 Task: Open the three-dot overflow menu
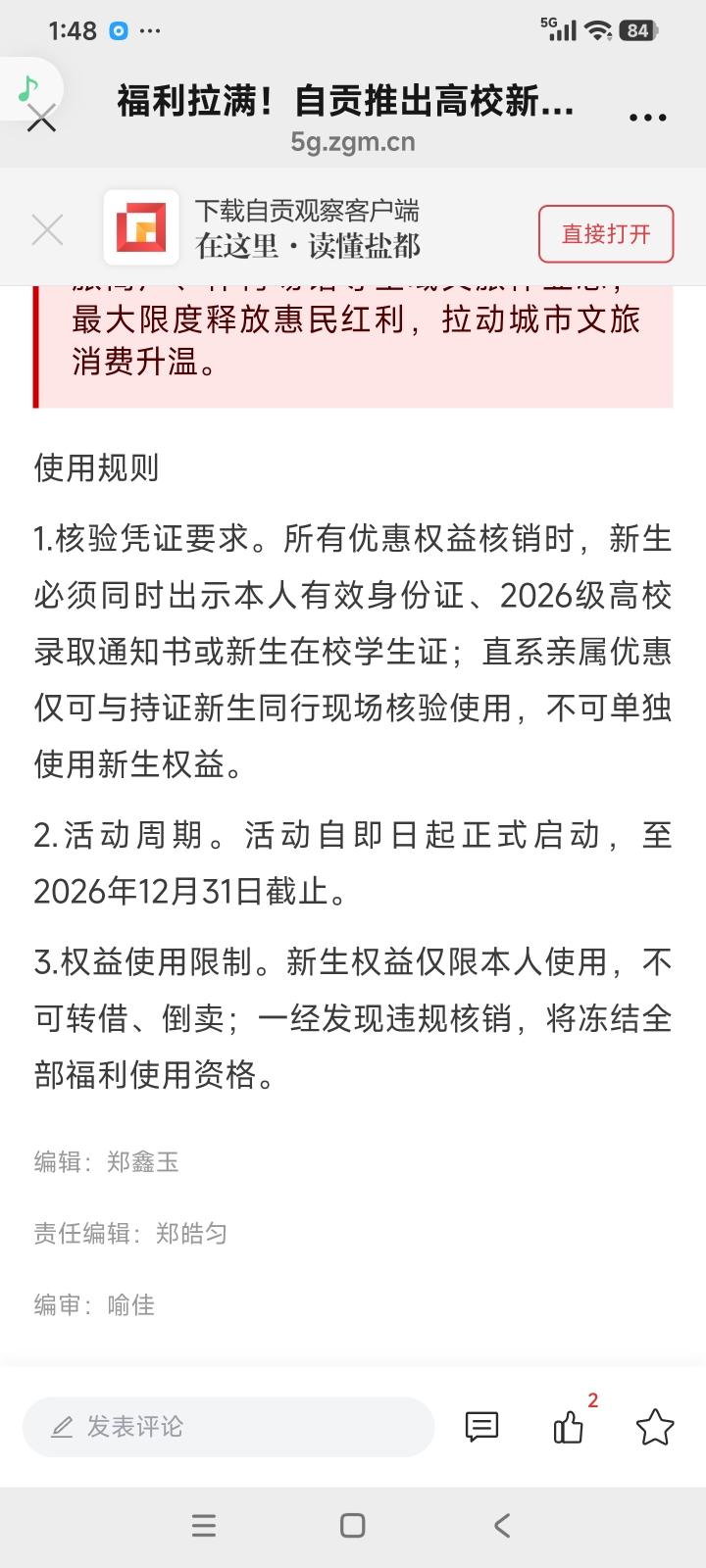point(648,118)
